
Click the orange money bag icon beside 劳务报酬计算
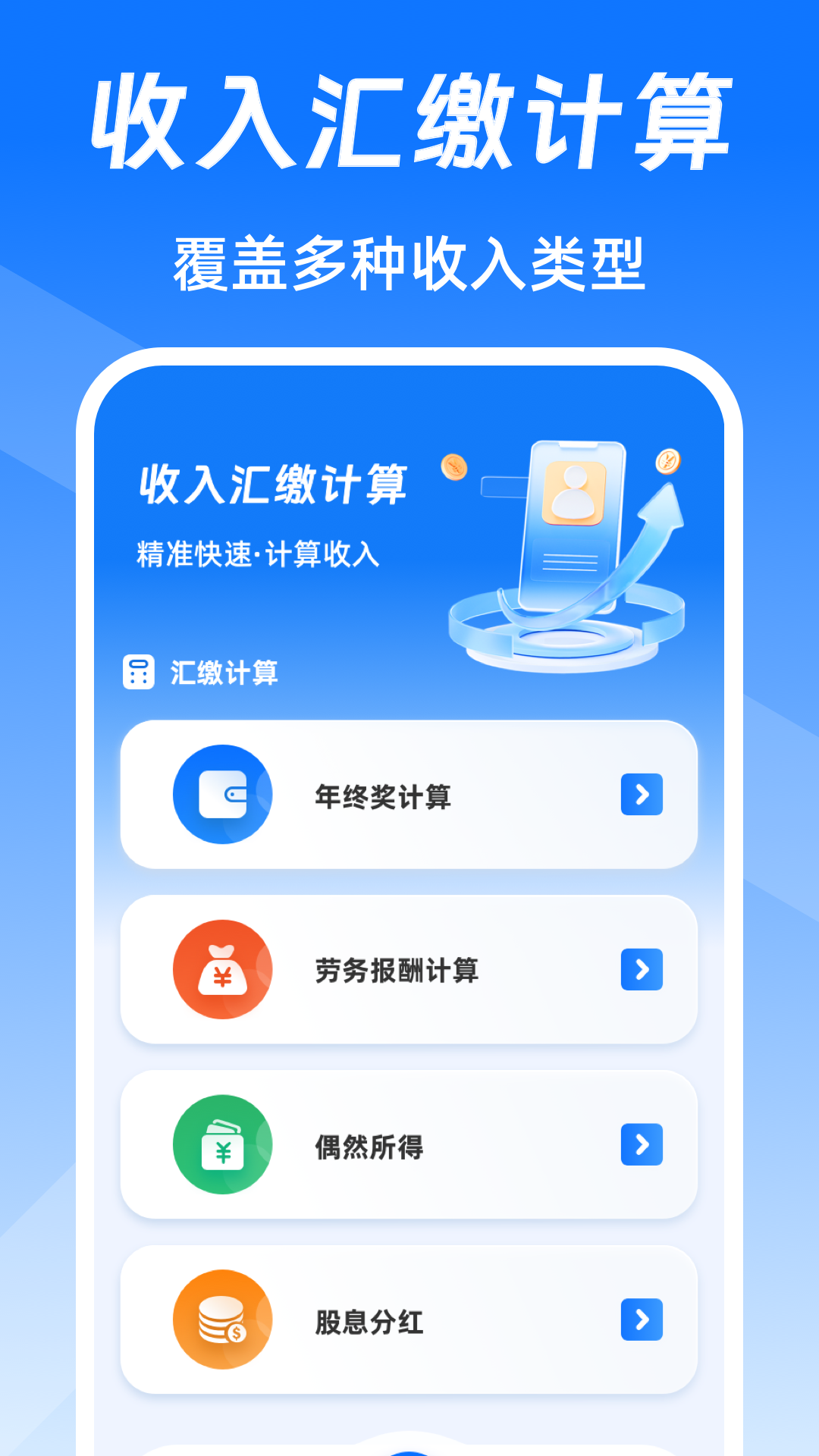[x=221, y=969]
